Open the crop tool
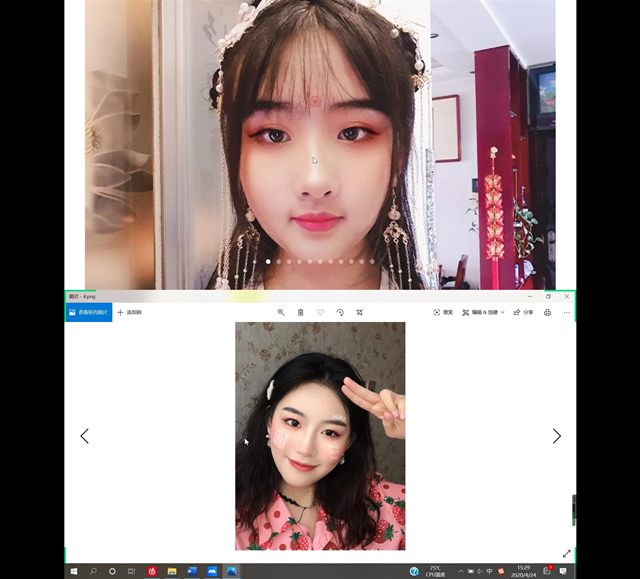Screen dimensions: 640x579 click(360, 312)
